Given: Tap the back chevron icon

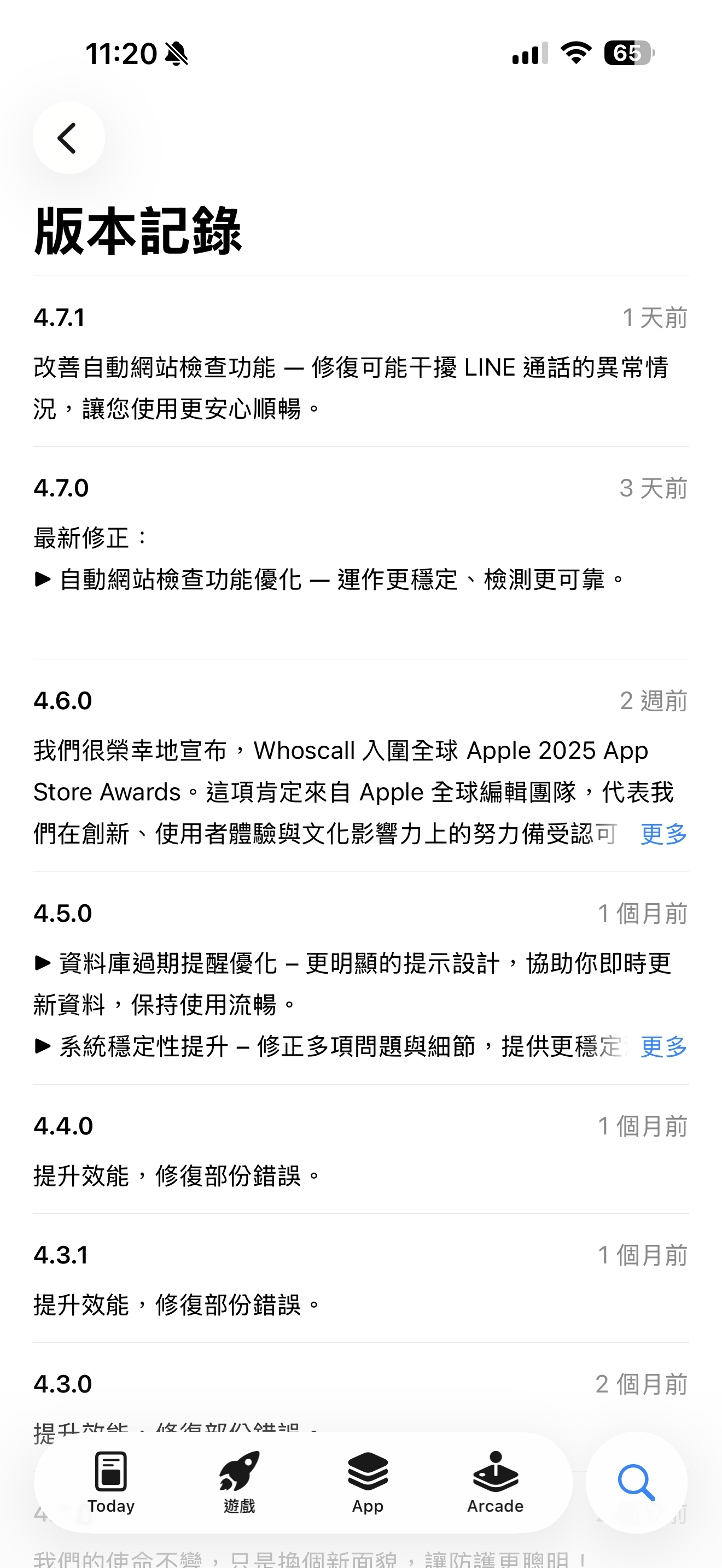Looking at the screenshot, I should [68, 138].
